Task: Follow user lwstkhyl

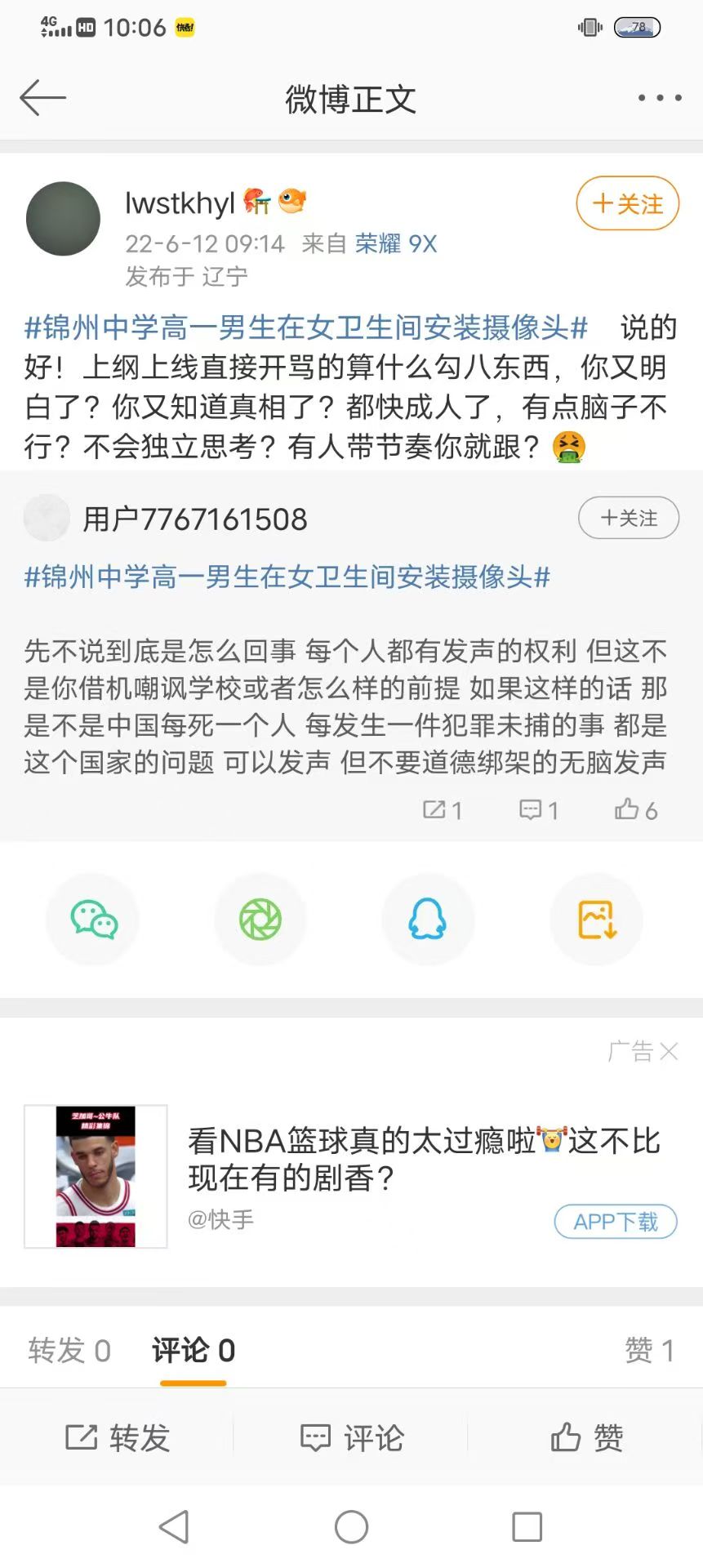Action: point(627,203)
